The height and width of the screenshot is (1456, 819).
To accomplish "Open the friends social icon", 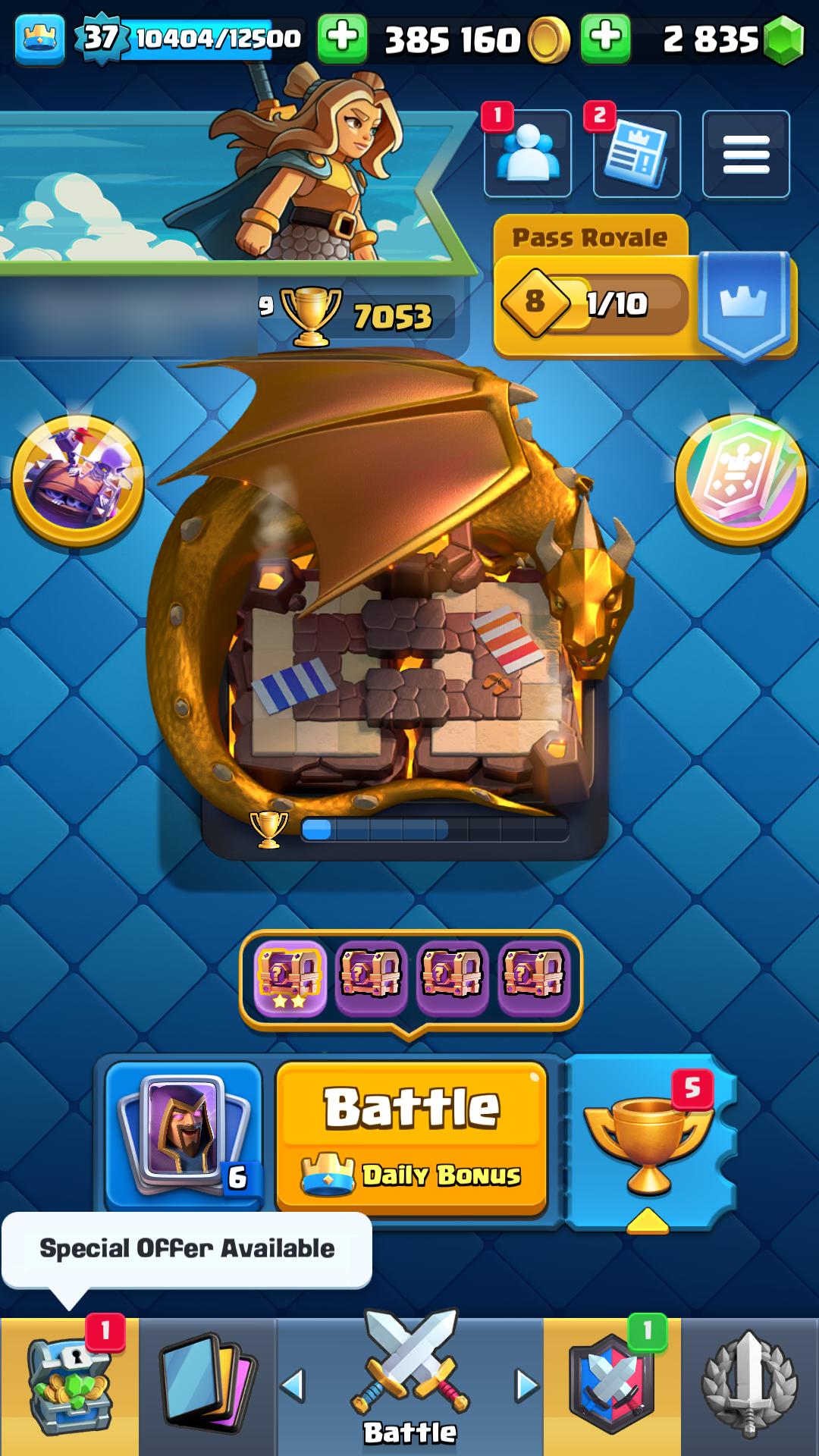I will [528, 154].
